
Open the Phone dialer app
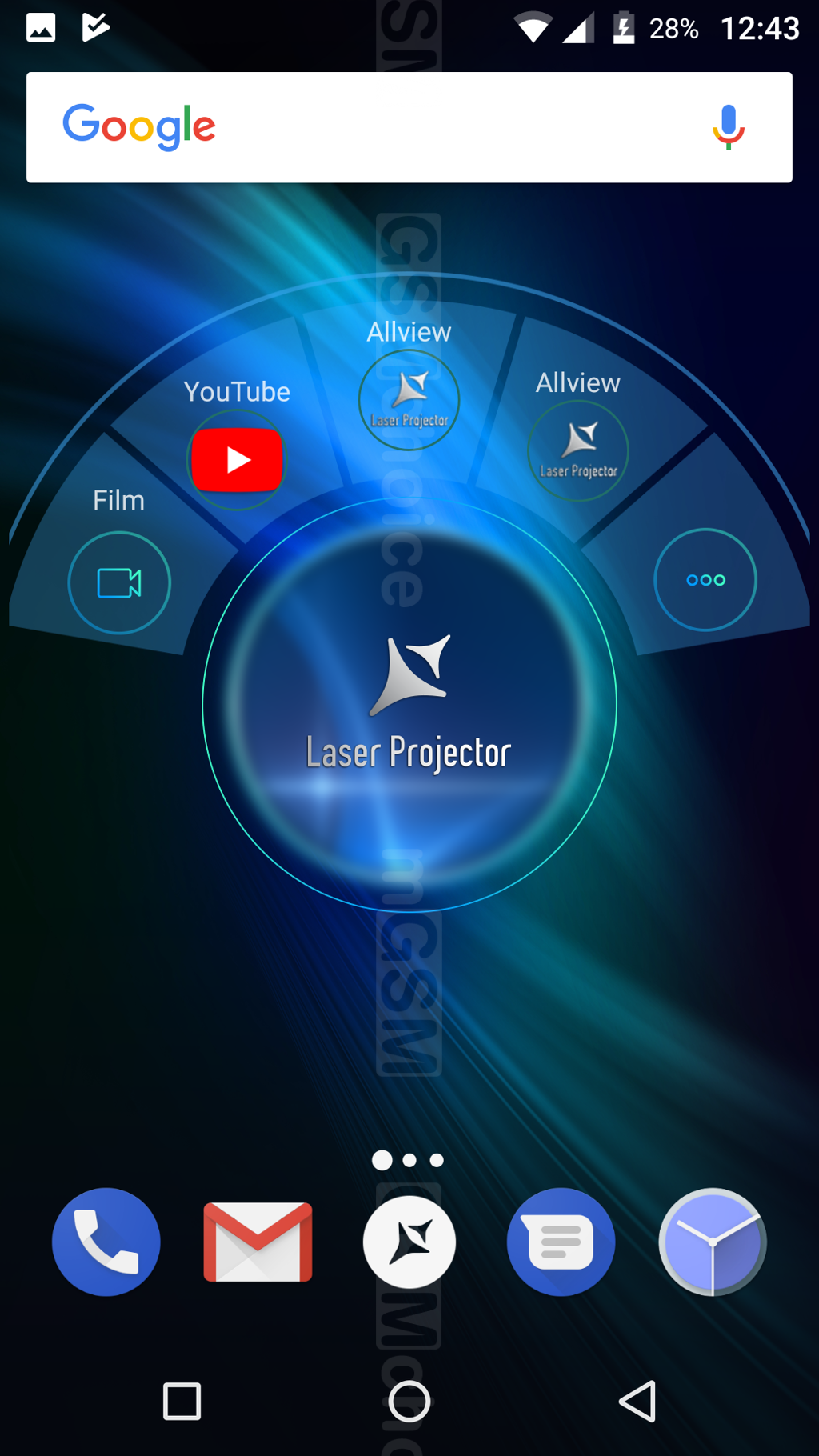(x=106, y=1242)
